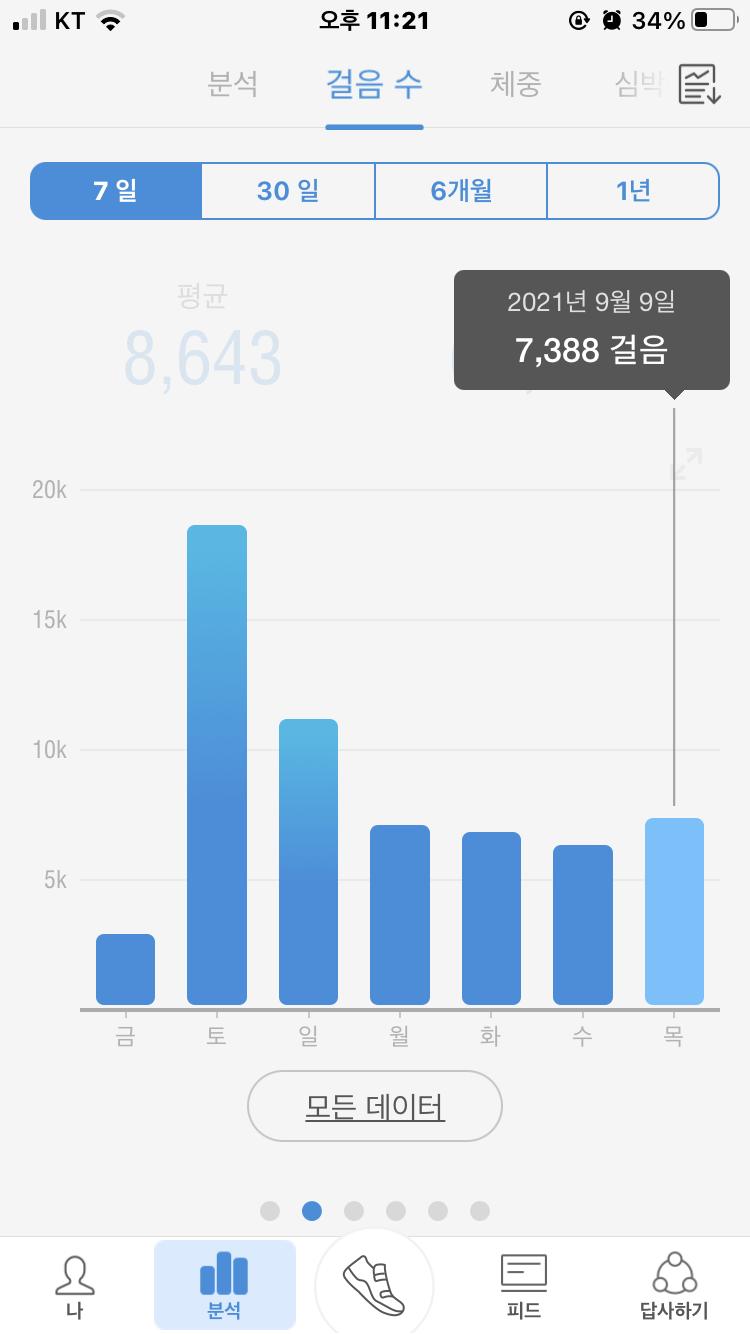Select the 30 일 range
Image resolution: width=750 pixels, height=1334 pixels.
pos(288,190)
